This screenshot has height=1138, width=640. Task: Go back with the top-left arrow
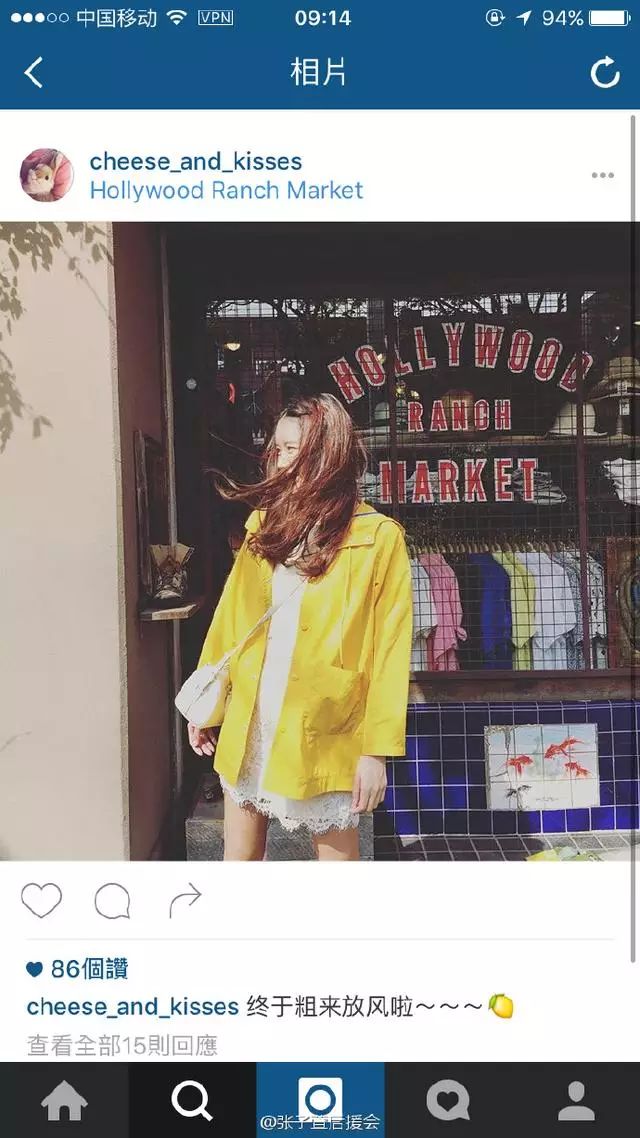(x=33, y=73)
